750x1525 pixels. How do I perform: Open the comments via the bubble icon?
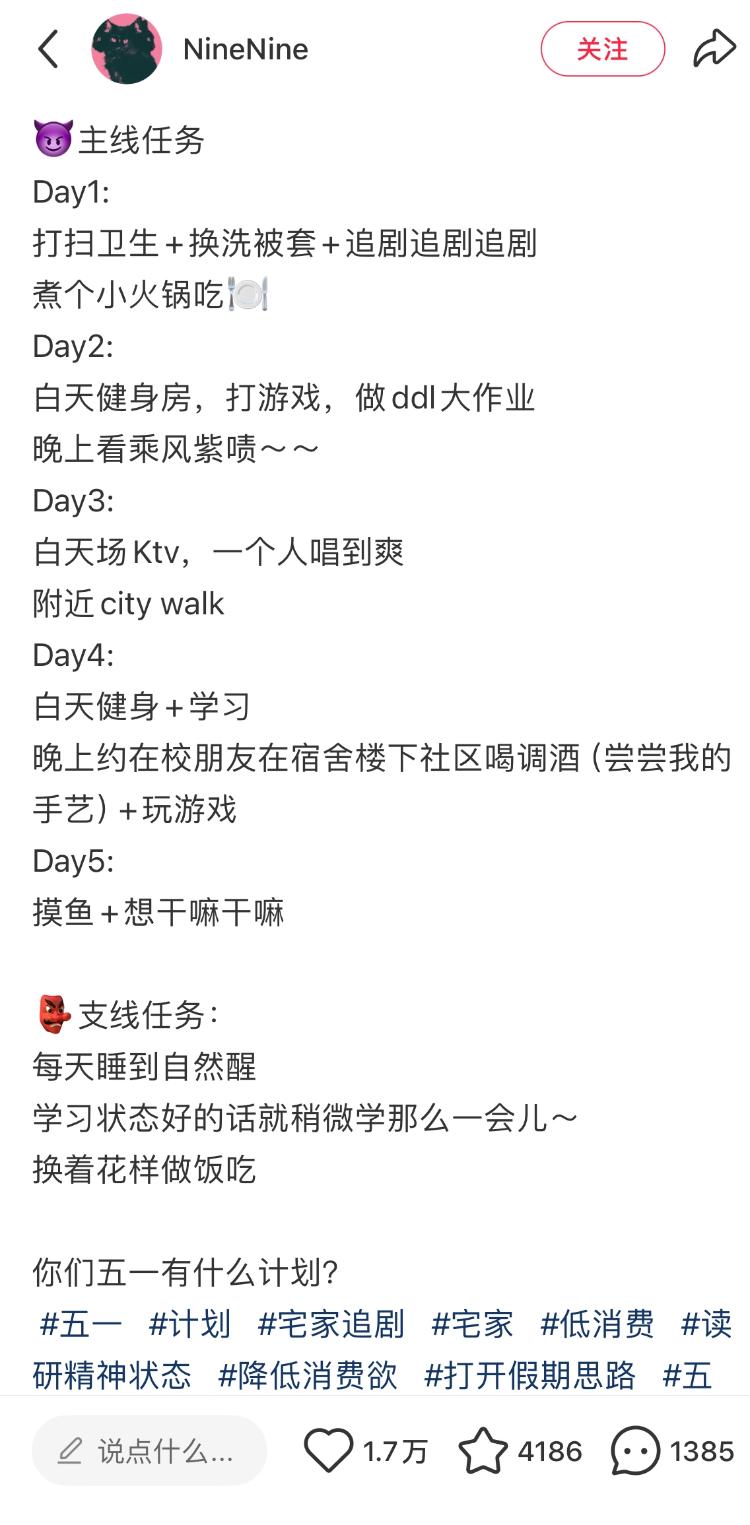[x=636, y=1451]
